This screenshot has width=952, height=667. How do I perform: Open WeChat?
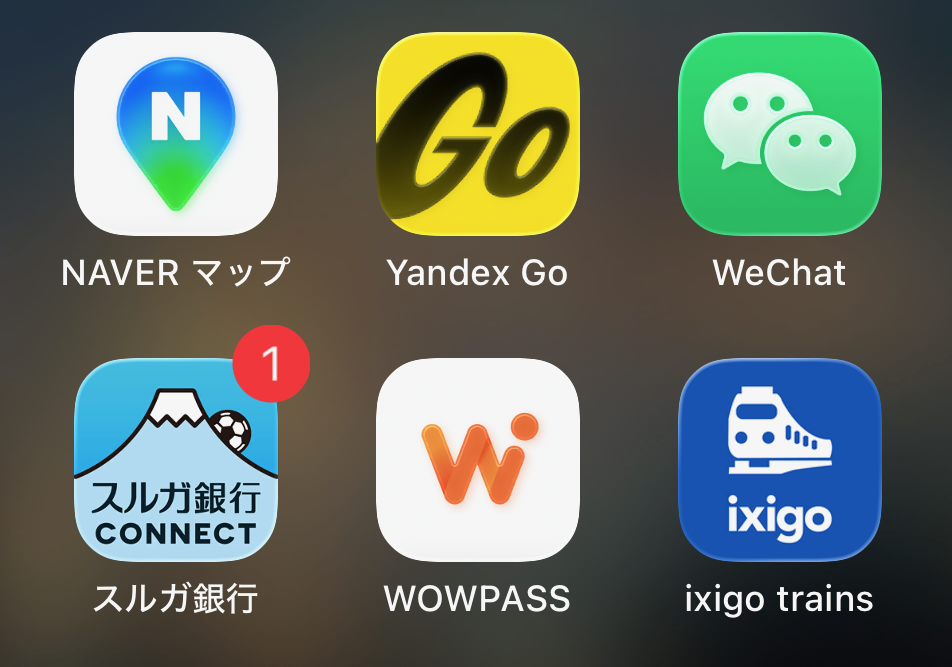point(780,134)
